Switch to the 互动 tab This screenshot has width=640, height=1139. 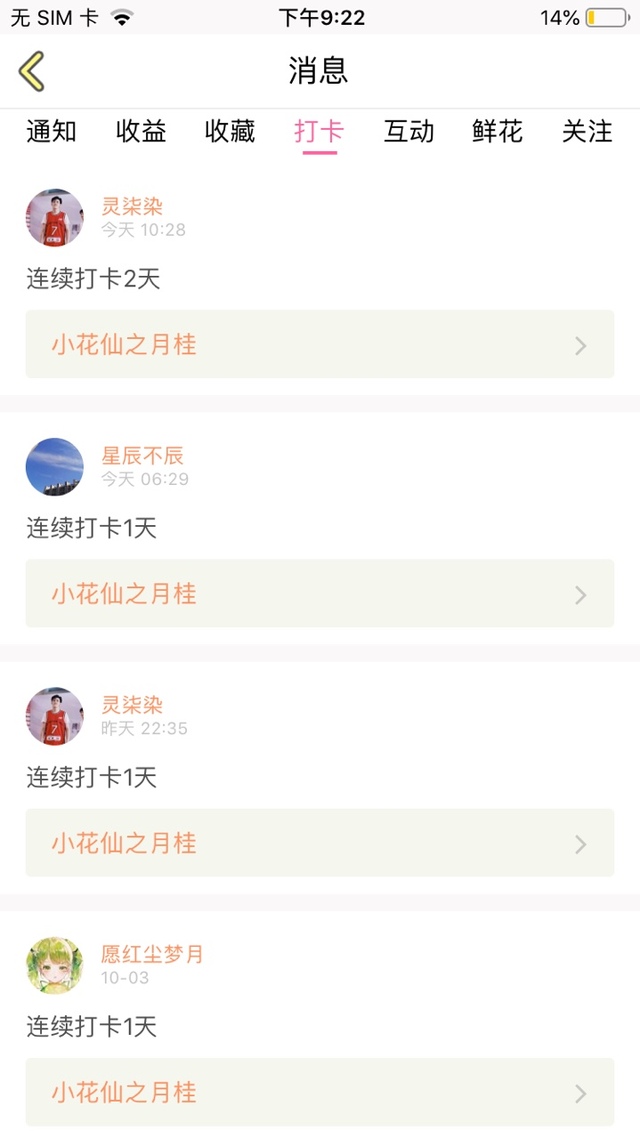coord(409,131)
